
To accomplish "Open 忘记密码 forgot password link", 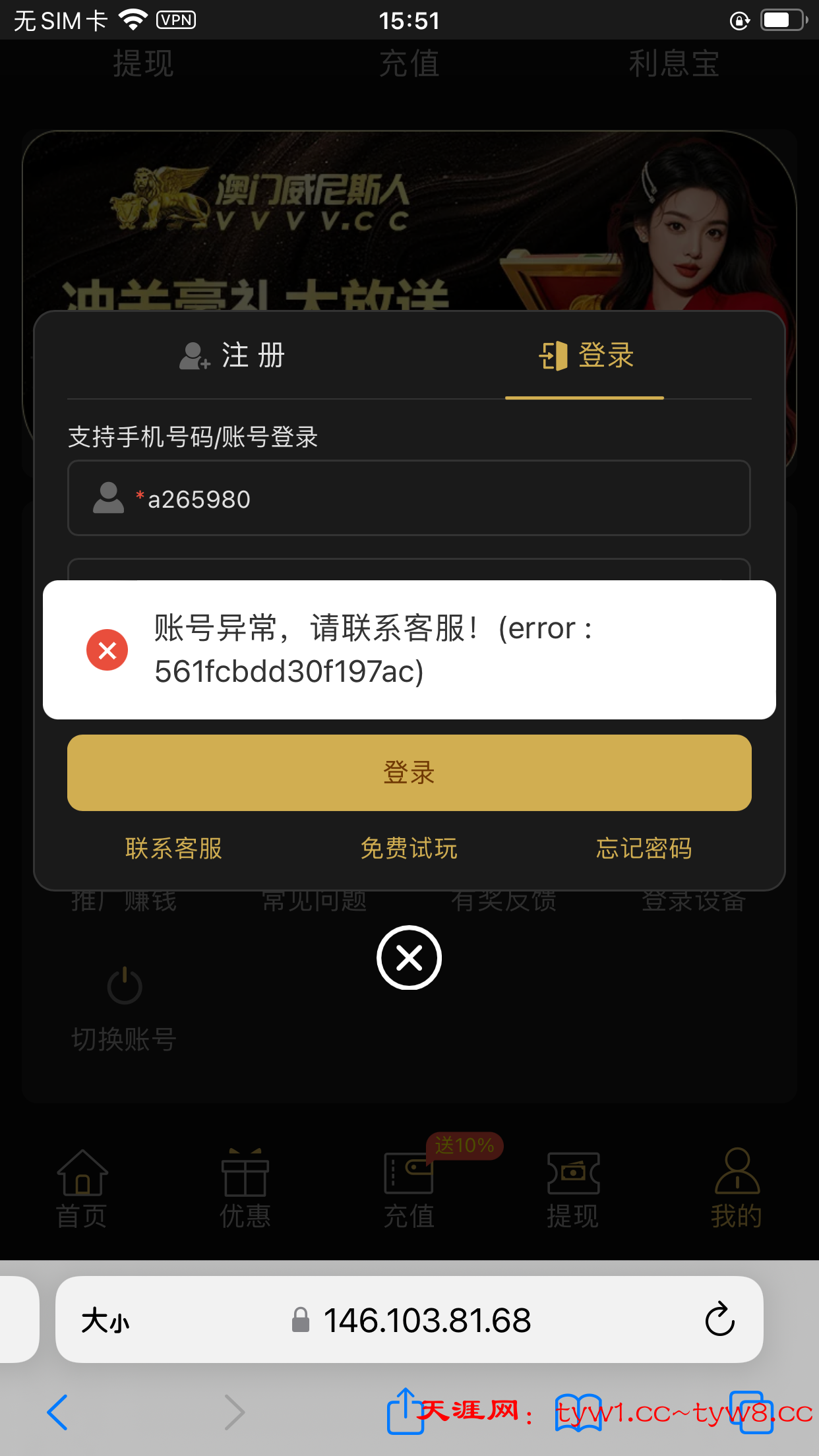I will (x=643, y=849).
